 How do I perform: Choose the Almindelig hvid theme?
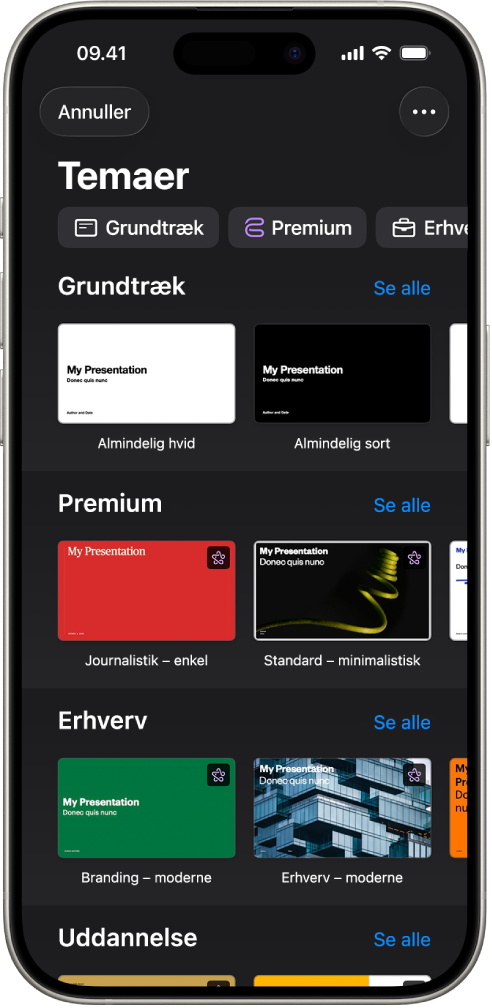click(x=147, y=374)
